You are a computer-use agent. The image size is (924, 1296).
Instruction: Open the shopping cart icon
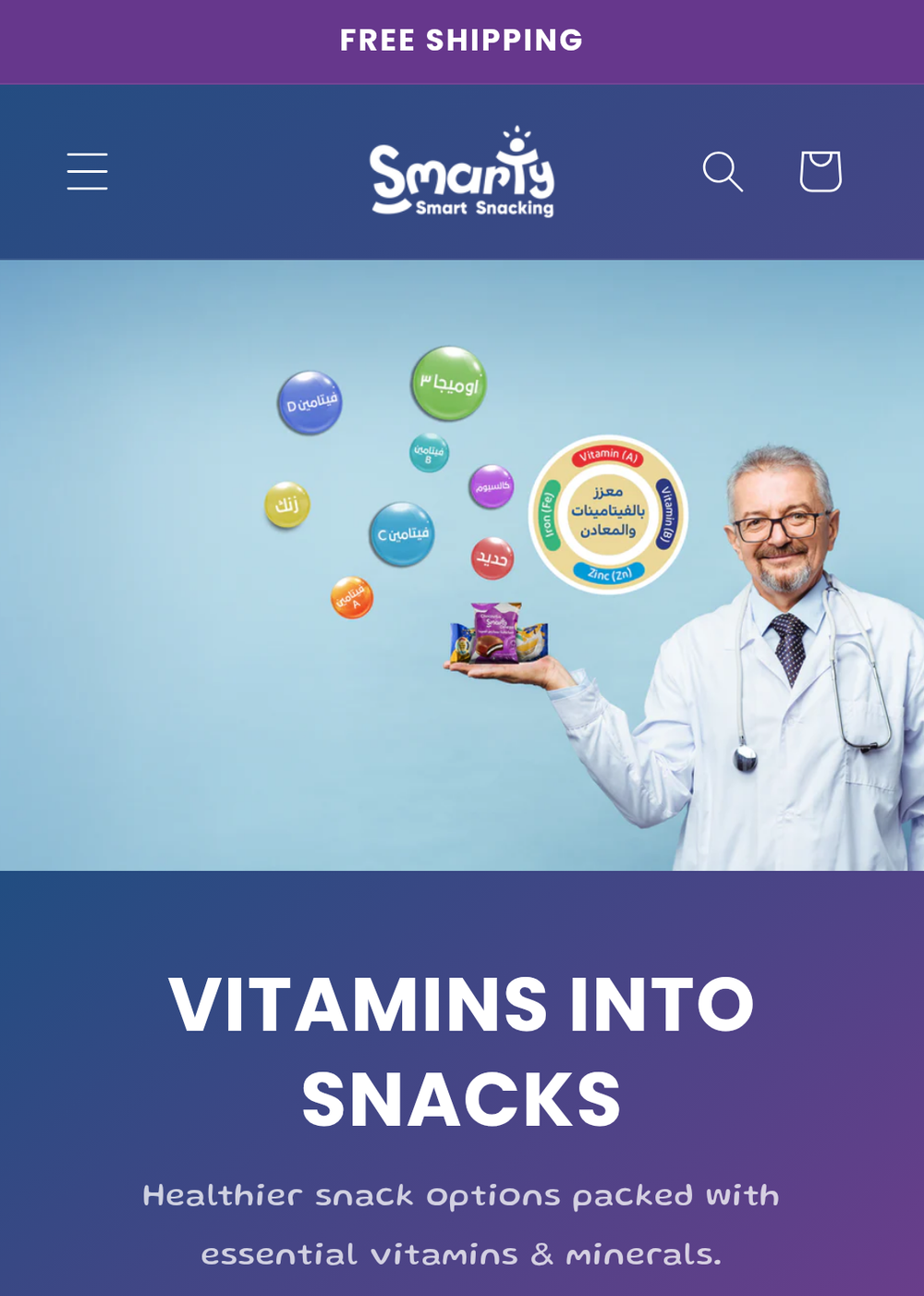(x=821, y=172)
